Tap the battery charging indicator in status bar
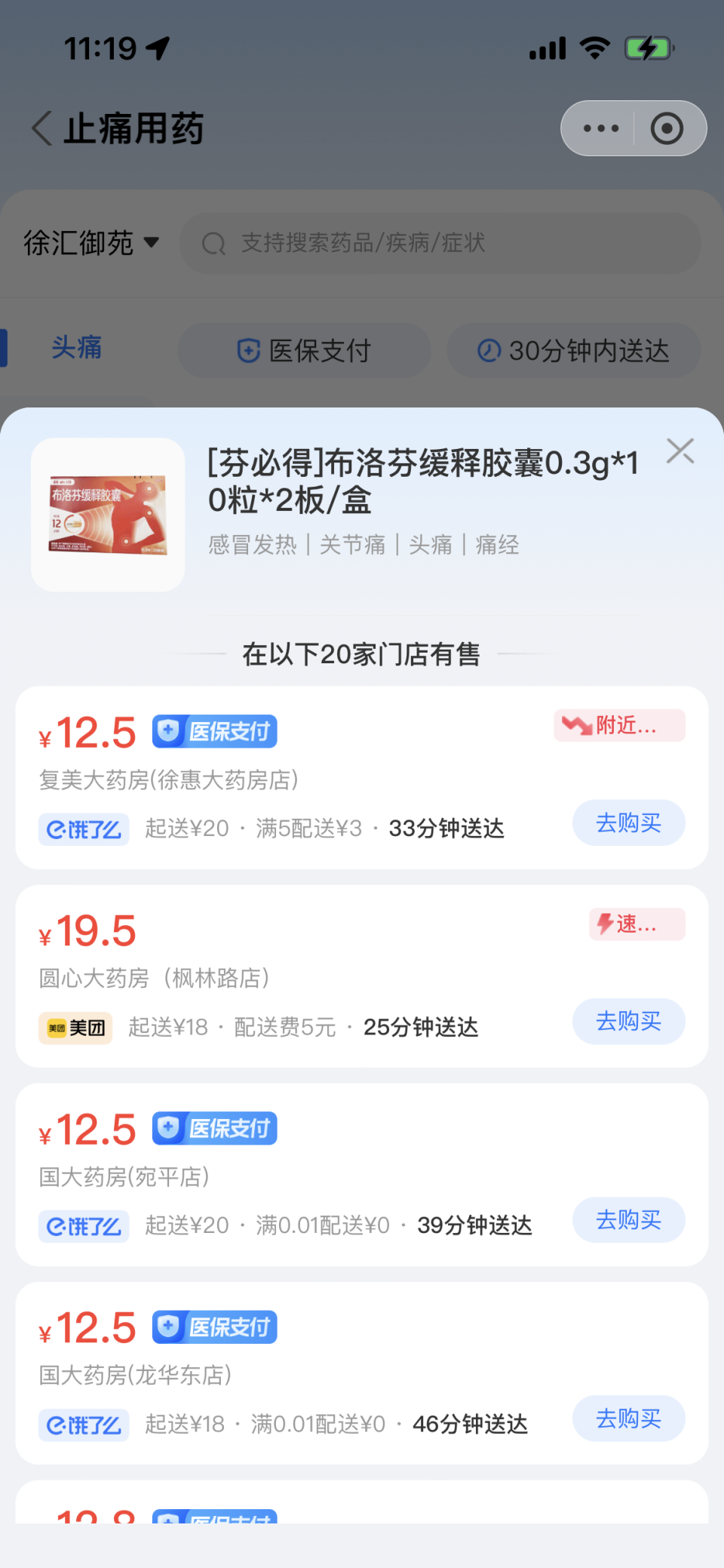Viewport: 724px width, 1568px height. click(649, 47)
